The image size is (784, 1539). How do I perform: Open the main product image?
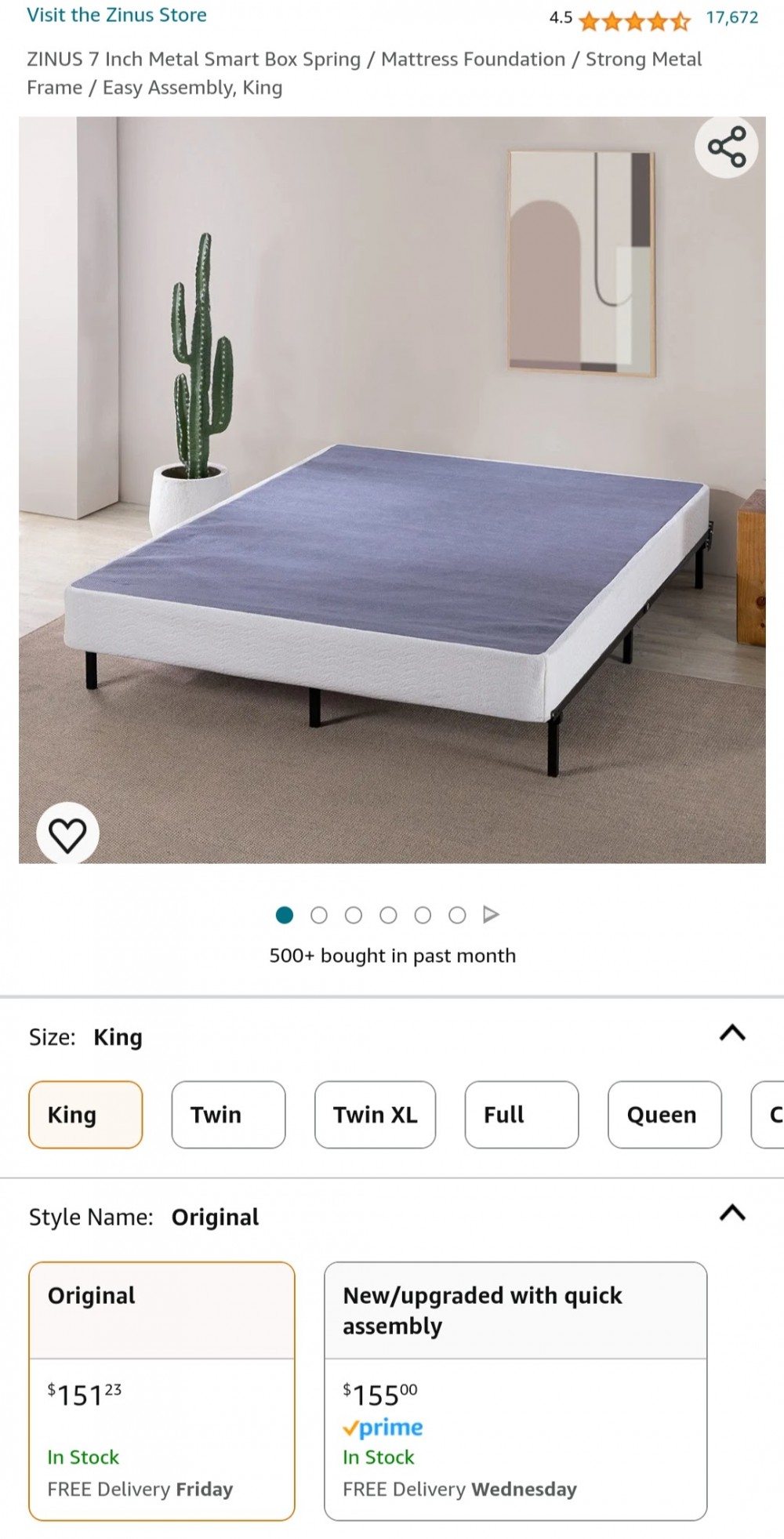(392, 490)
